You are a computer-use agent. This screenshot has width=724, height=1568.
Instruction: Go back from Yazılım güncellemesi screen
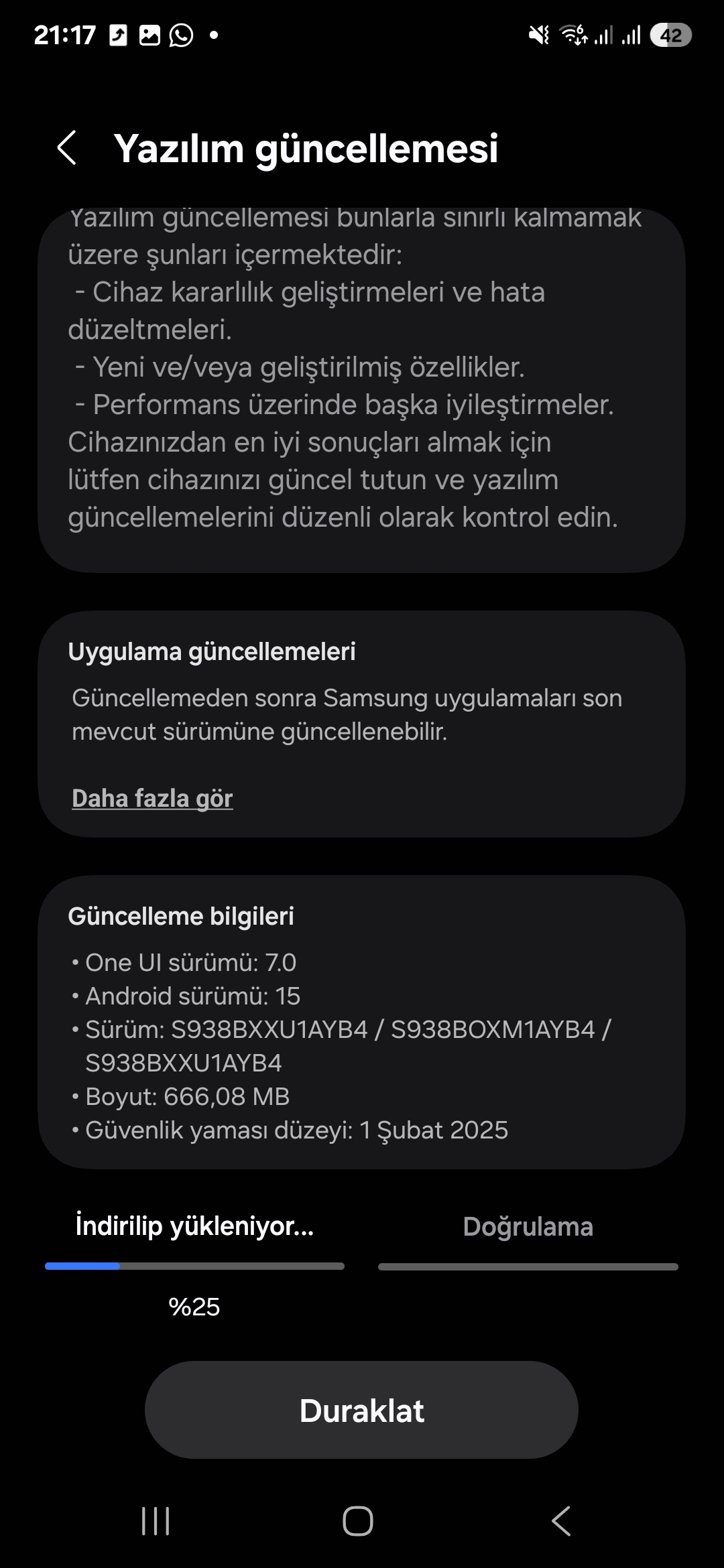[x=67, y=148]
